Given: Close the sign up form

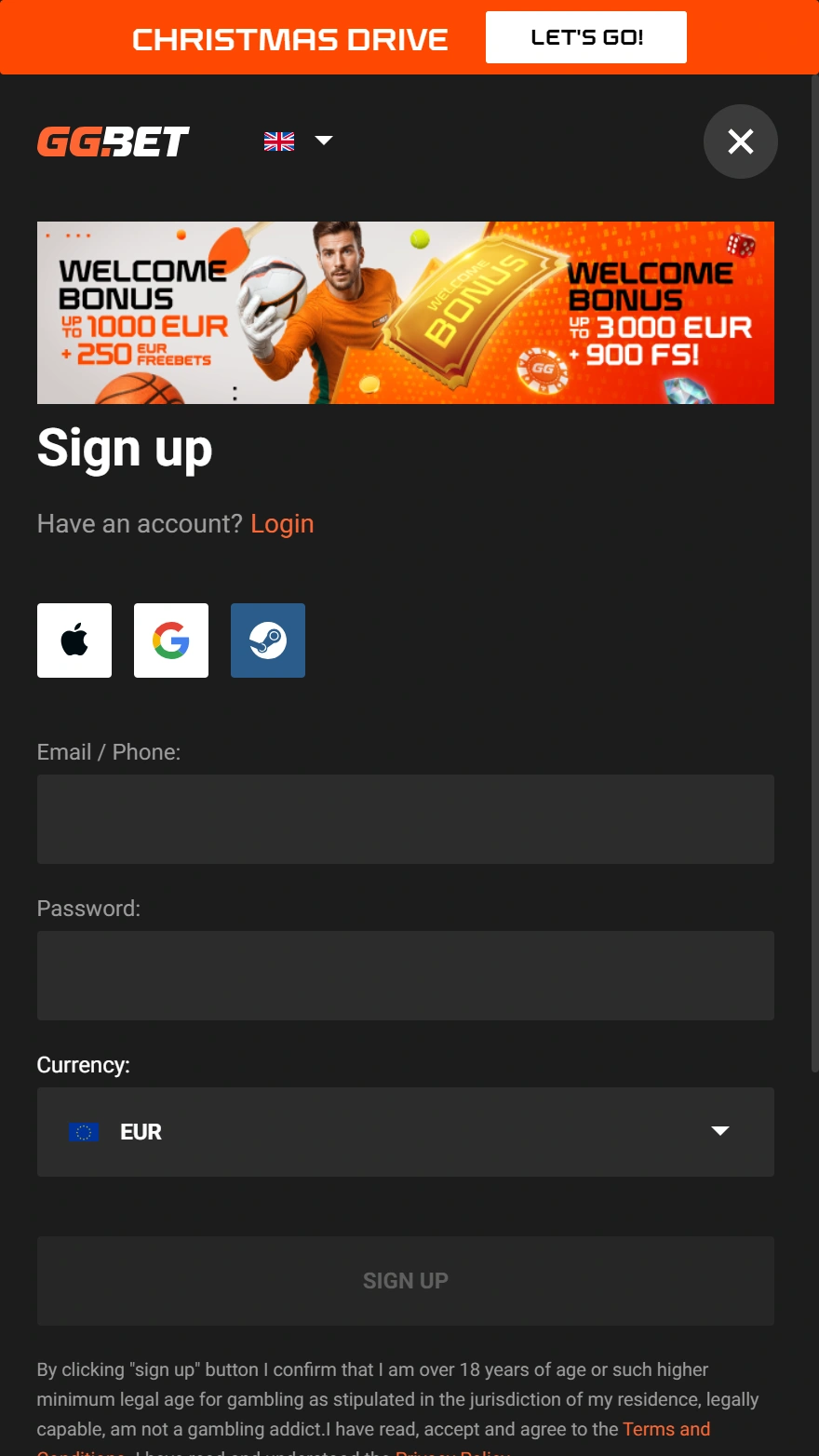Looking at the screenshot, I should click(740, 142).
